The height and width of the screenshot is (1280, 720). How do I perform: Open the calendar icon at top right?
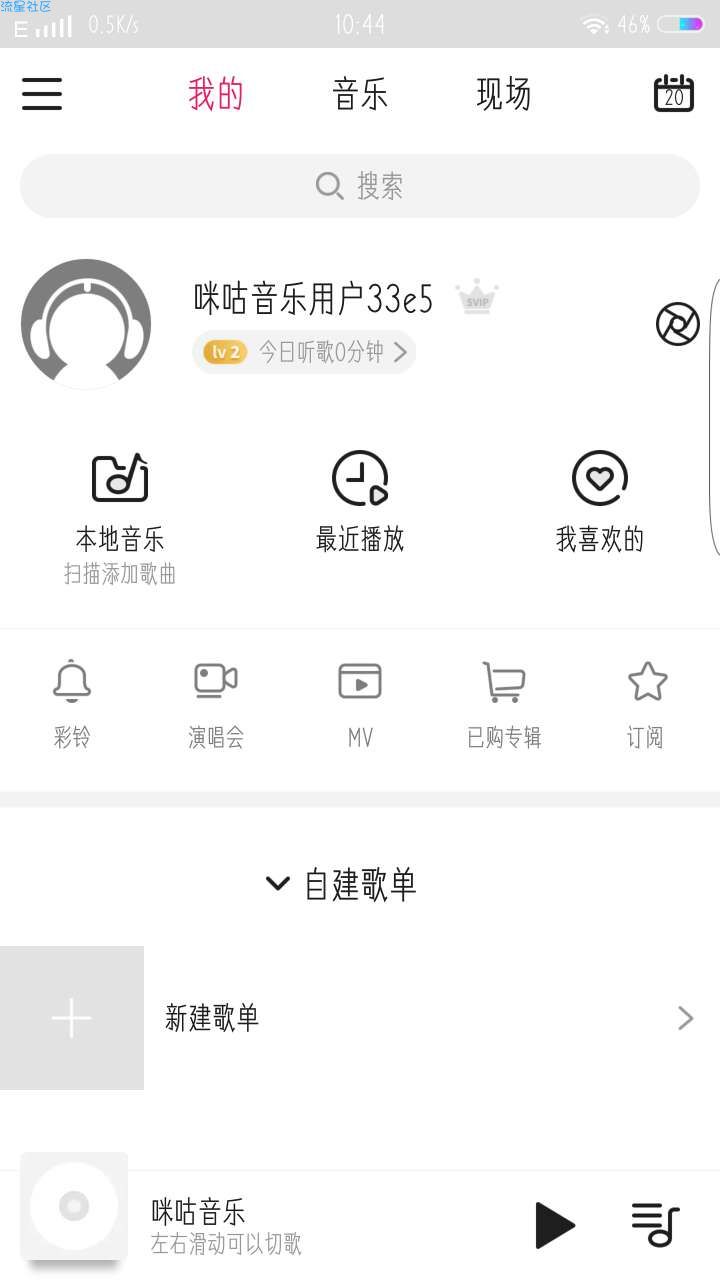[674, 93]
